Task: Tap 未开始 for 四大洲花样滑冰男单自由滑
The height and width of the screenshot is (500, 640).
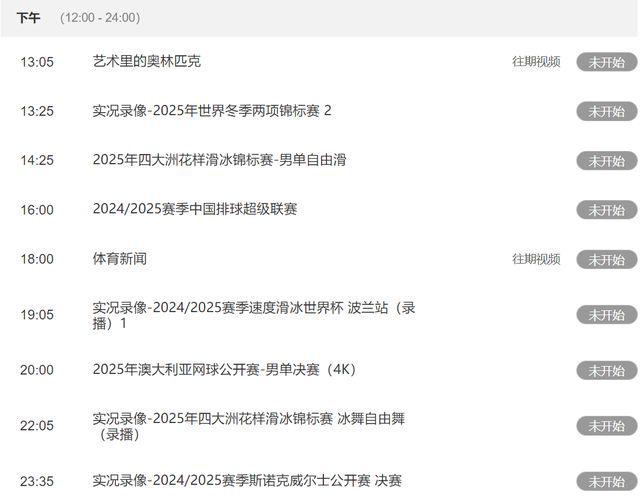Action: pos(606,161)
